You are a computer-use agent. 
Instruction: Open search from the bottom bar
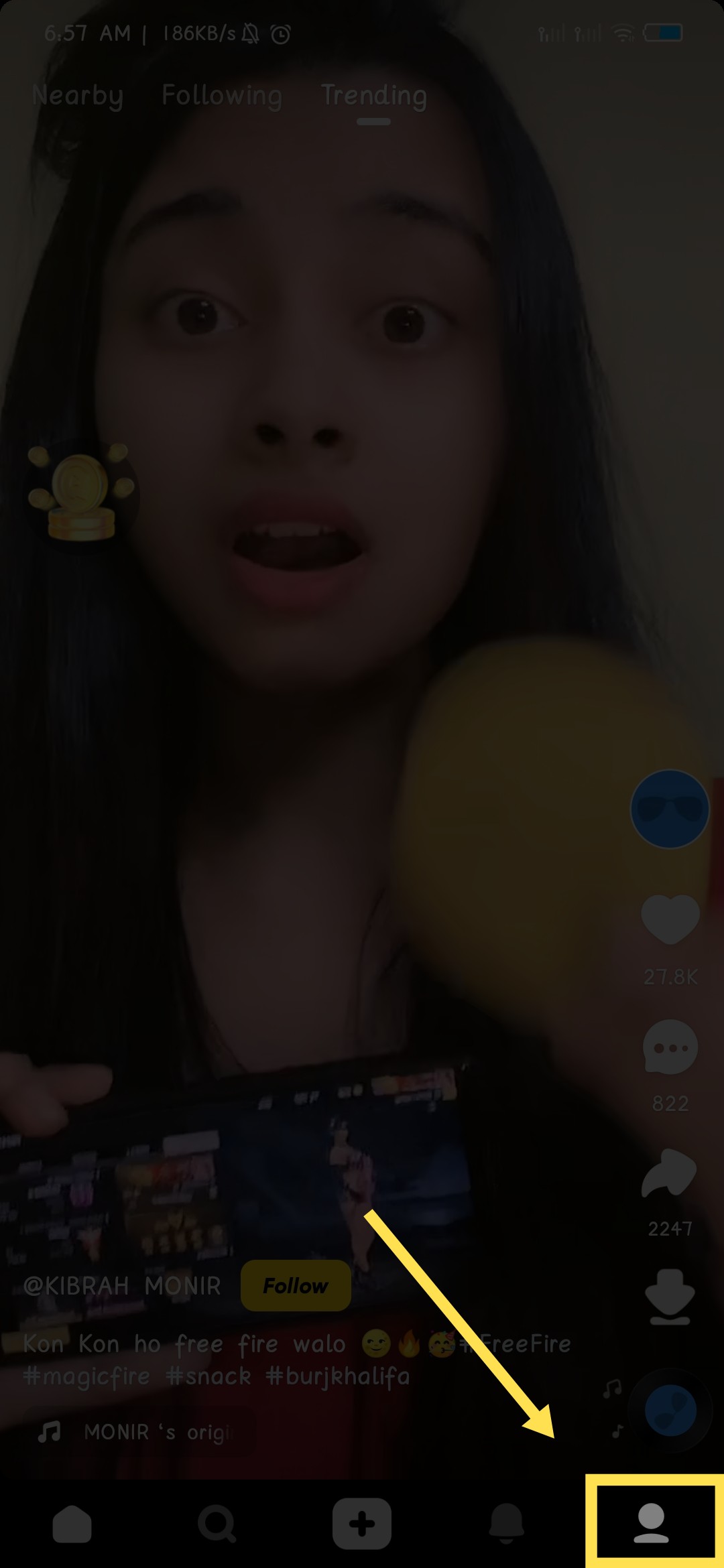pos(217,1524)
